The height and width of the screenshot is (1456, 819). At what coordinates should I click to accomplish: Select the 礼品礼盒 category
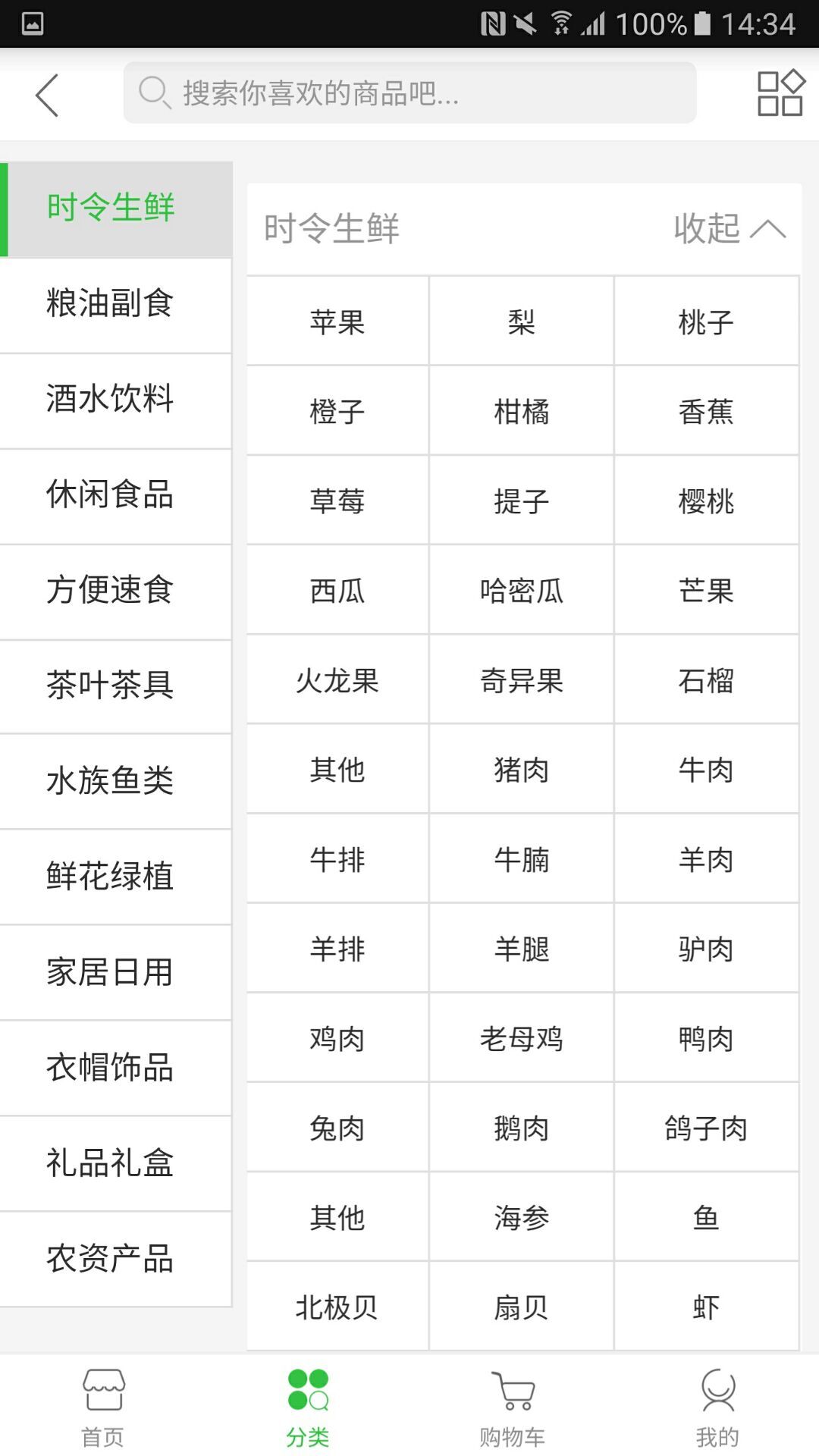111,1163
